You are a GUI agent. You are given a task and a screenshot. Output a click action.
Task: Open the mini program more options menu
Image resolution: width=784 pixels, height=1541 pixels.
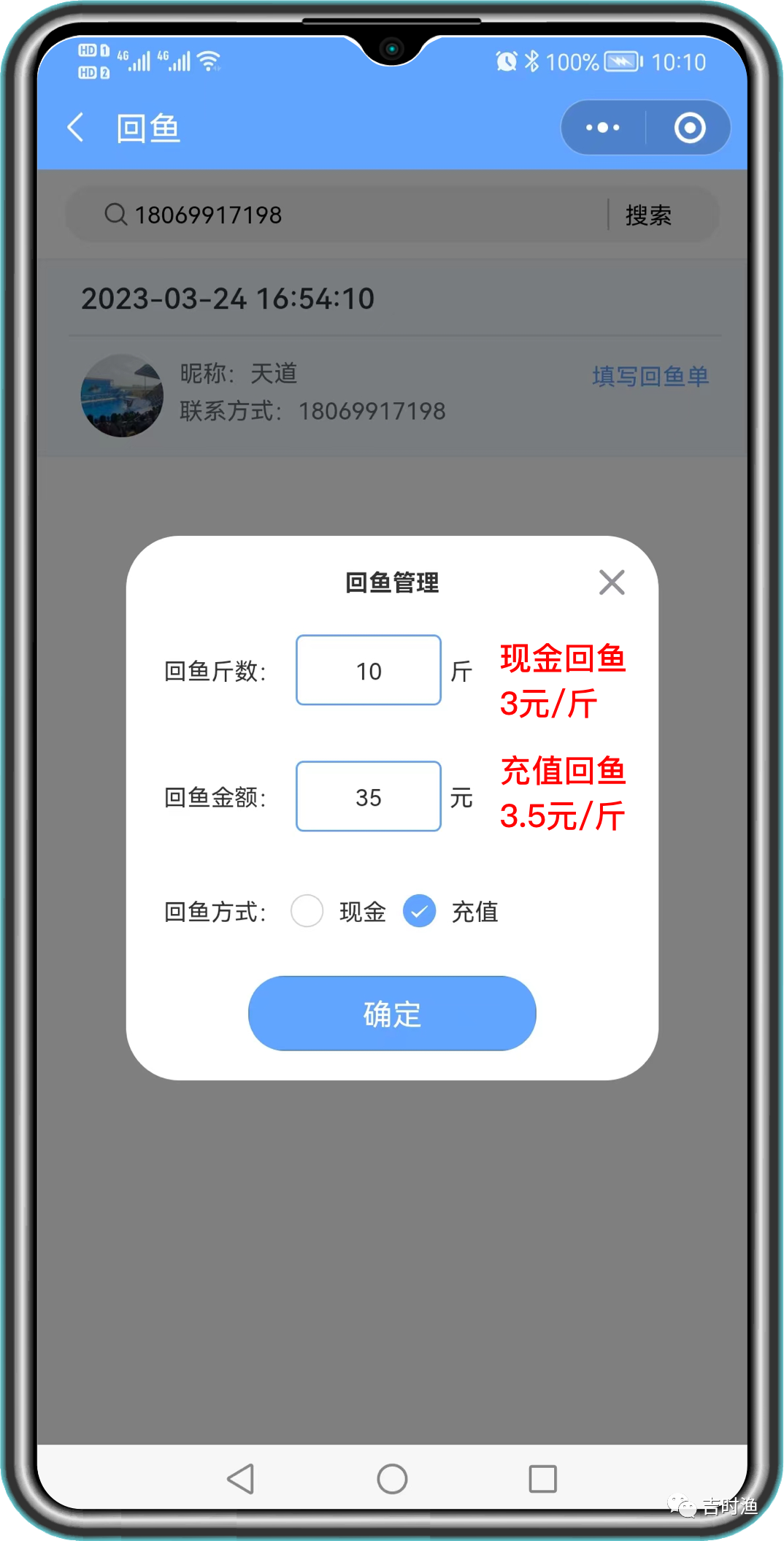click(x=603, y=128)
